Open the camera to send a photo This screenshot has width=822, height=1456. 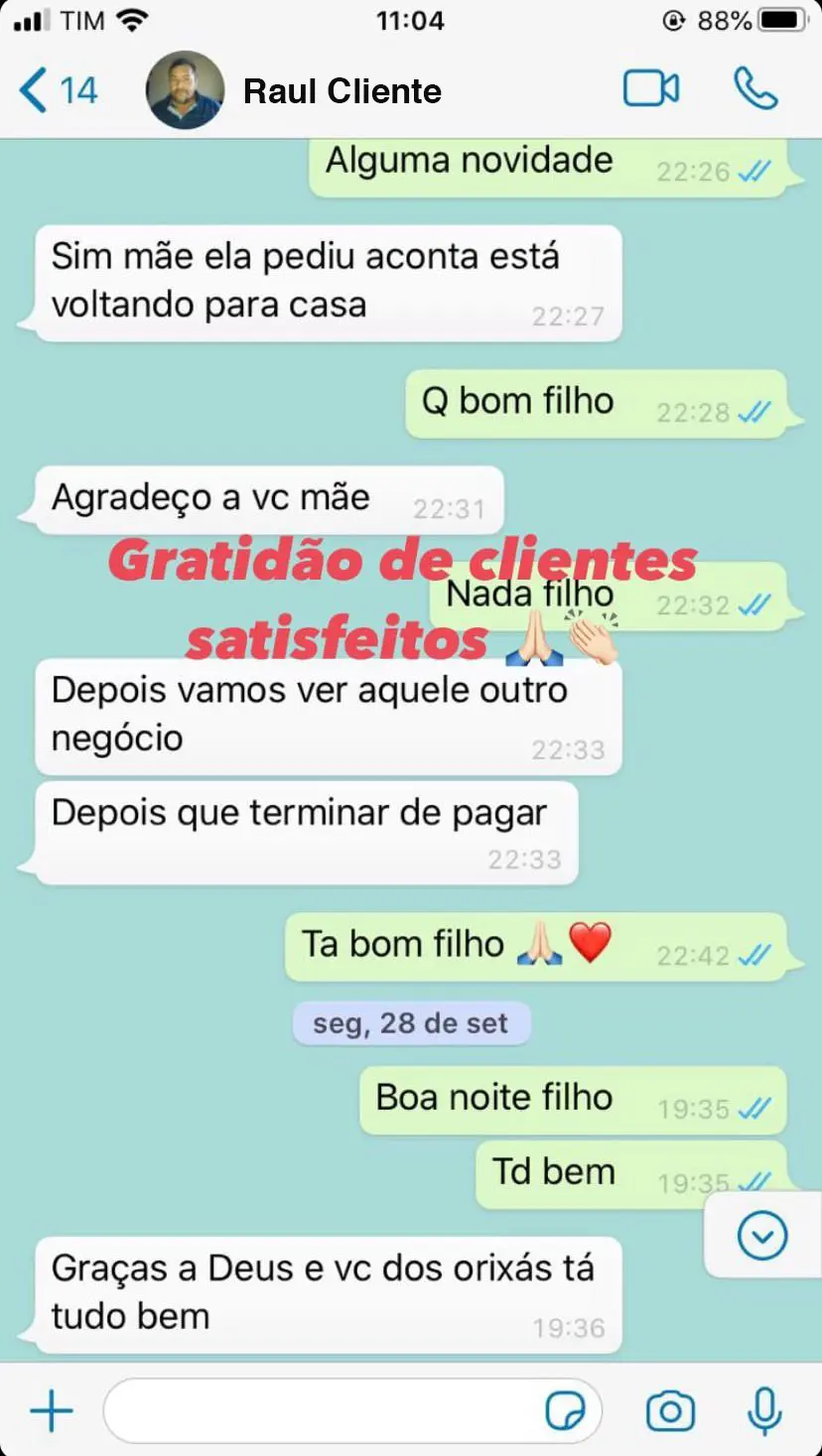click(x=670, y=1410)
